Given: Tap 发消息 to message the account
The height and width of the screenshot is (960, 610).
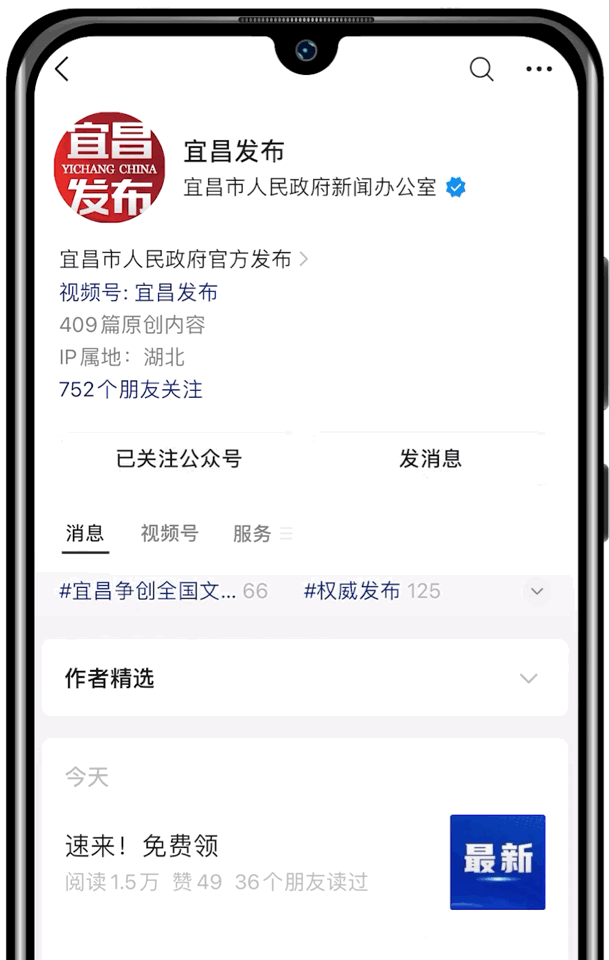Looking at the screenshot, I should tap(431, 459).
